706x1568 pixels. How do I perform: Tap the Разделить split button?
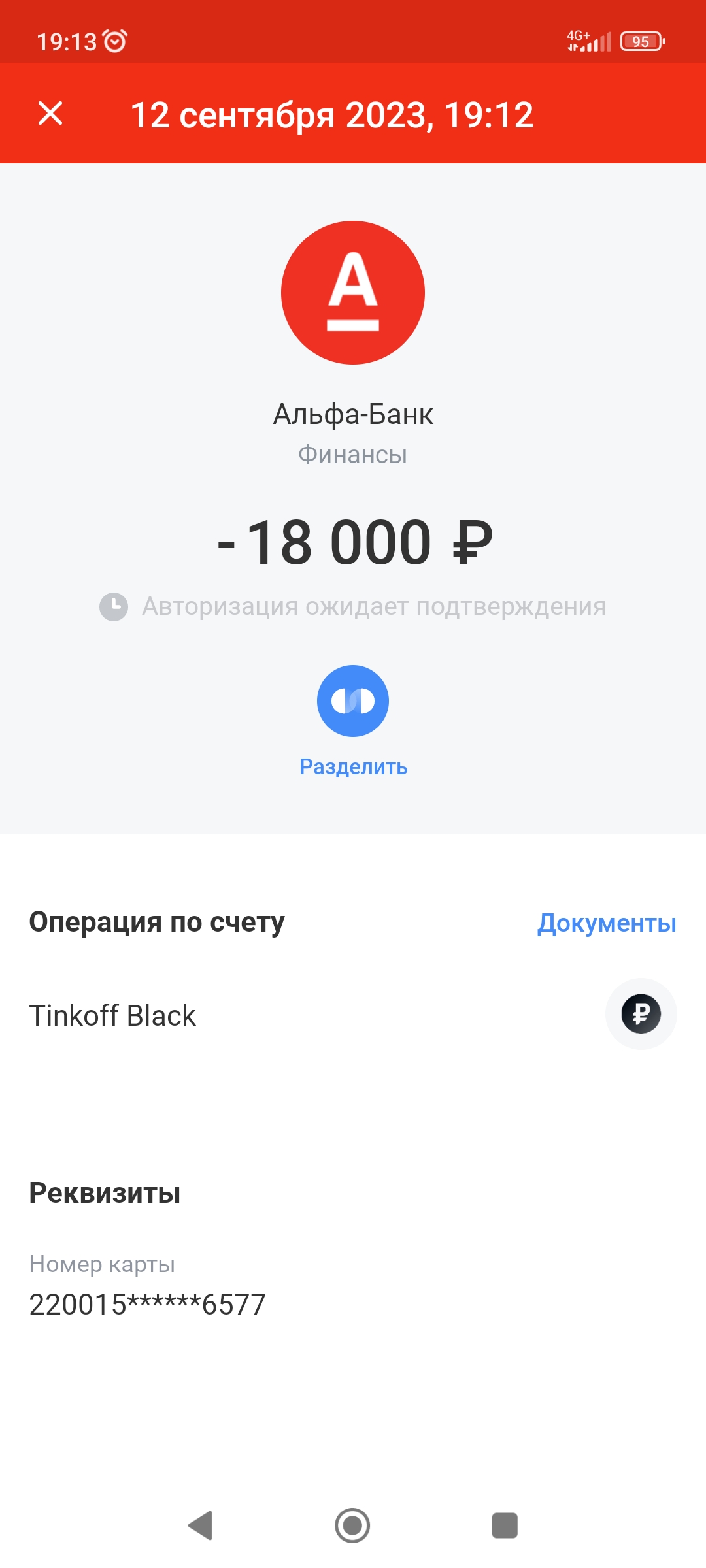pyautogui.click(x=353, y=701)
